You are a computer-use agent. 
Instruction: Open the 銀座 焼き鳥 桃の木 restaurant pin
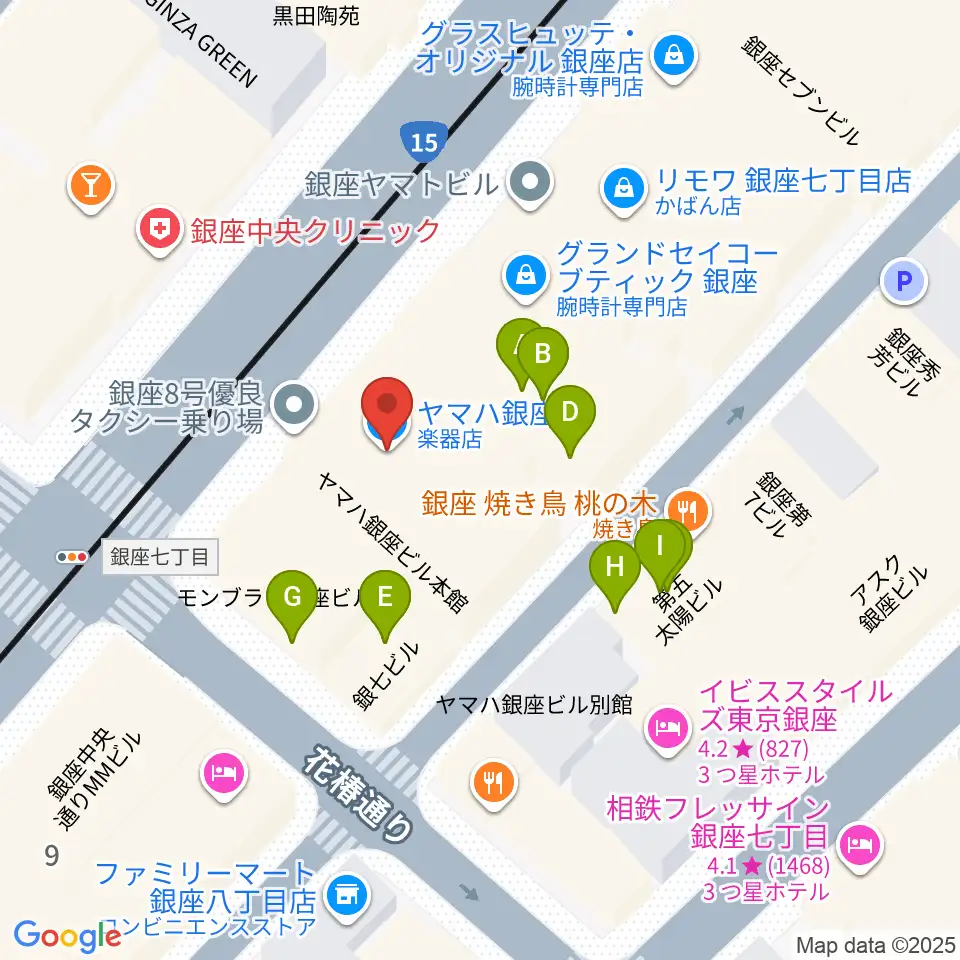click(x=689, y=510)
